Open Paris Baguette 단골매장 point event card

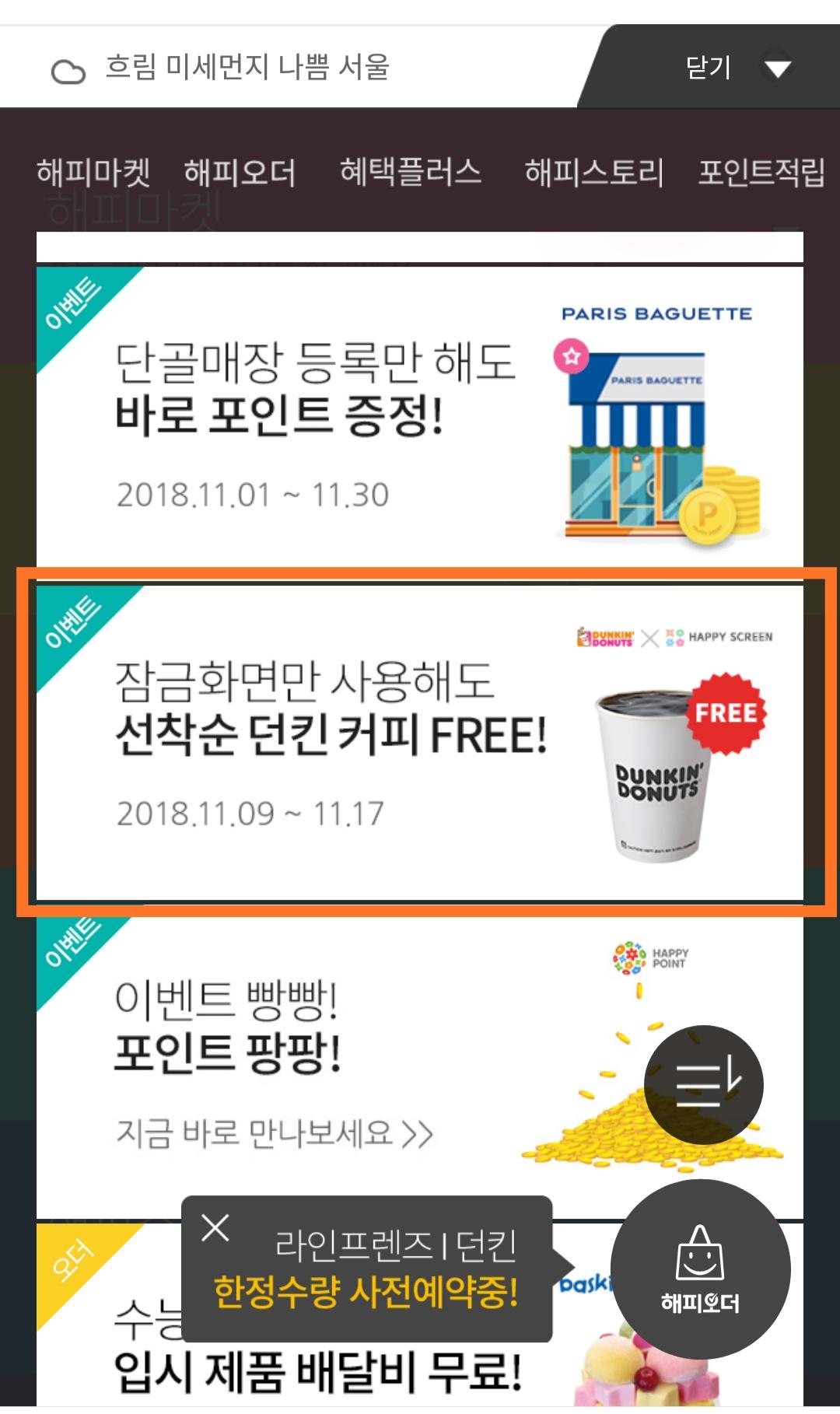coord(419,417)
